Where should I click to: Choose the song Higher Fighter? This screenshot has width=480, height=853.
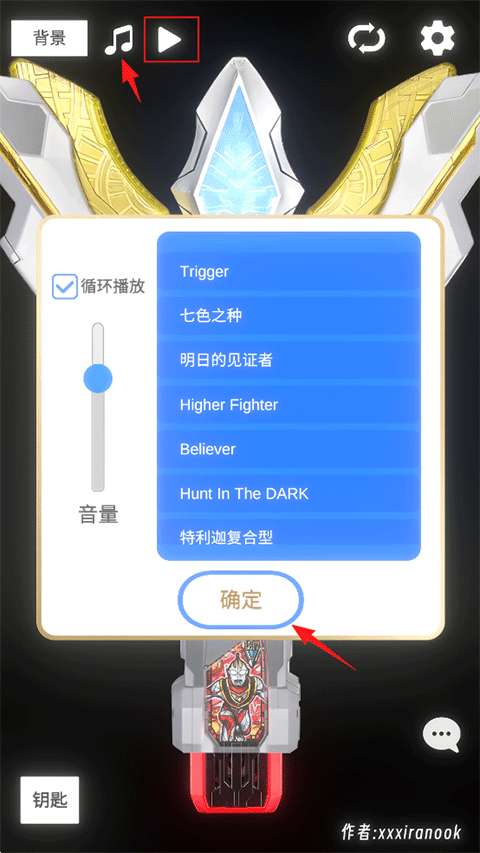click(288, 405)
